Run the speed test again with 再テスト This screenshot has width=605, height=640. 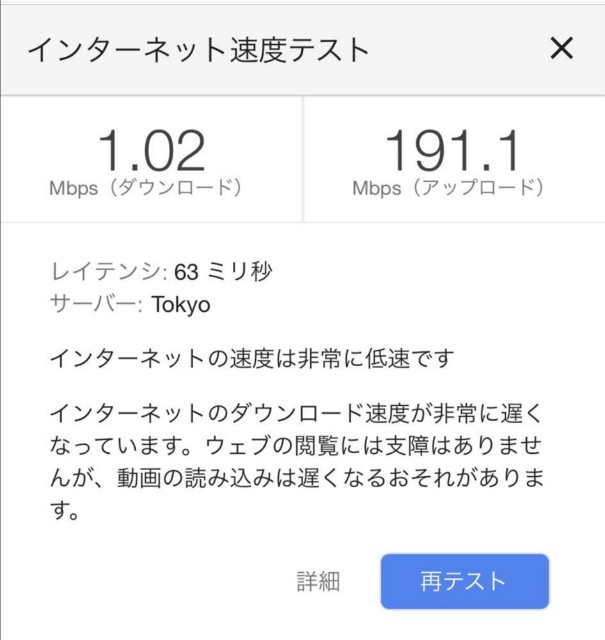point(464,581)
